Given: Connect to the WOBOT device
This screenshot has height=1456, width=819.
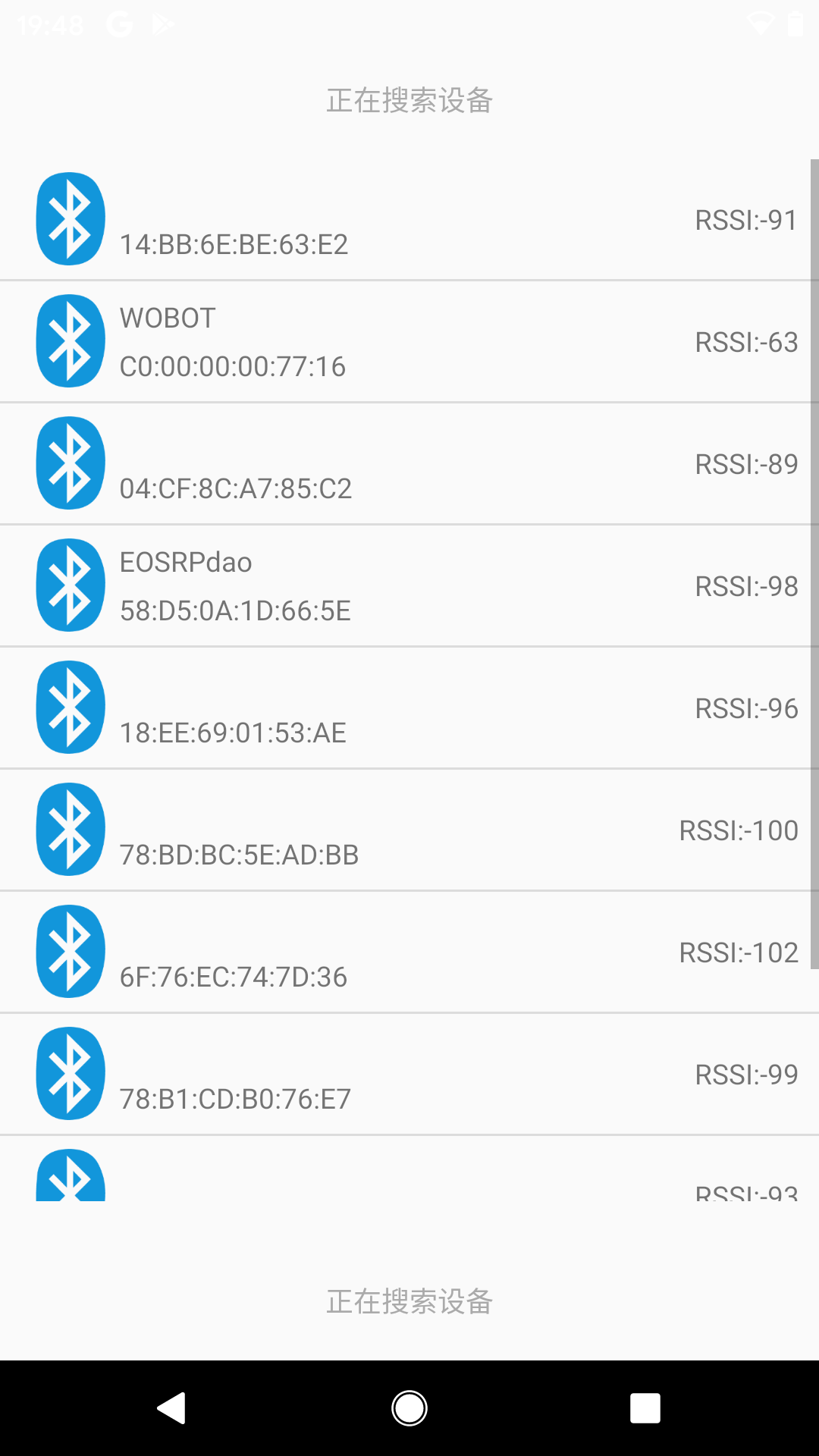Looking at the screenshot, I should pos(409,342).
